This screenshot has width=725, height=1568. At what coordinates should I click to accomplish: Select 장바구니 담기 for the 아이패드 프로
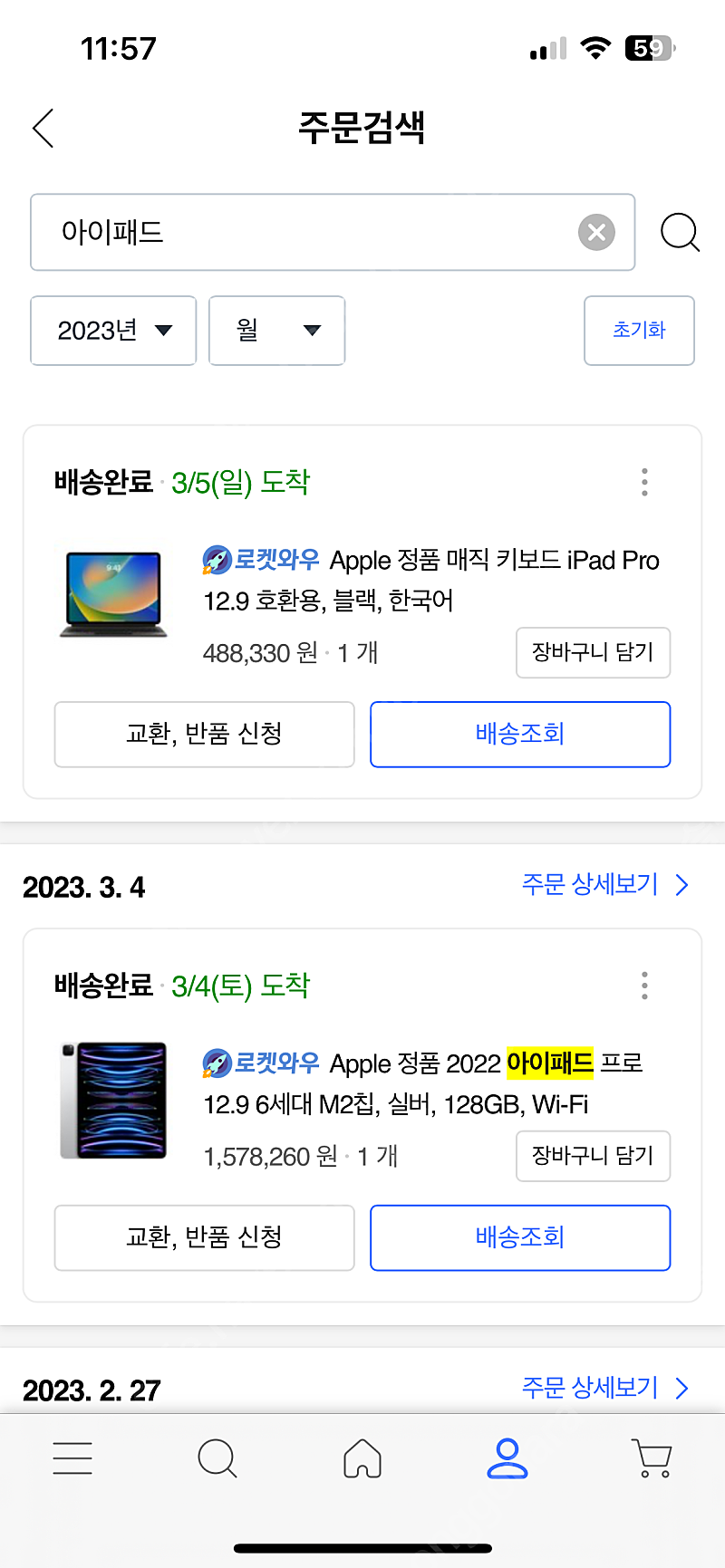point(593,1156)
